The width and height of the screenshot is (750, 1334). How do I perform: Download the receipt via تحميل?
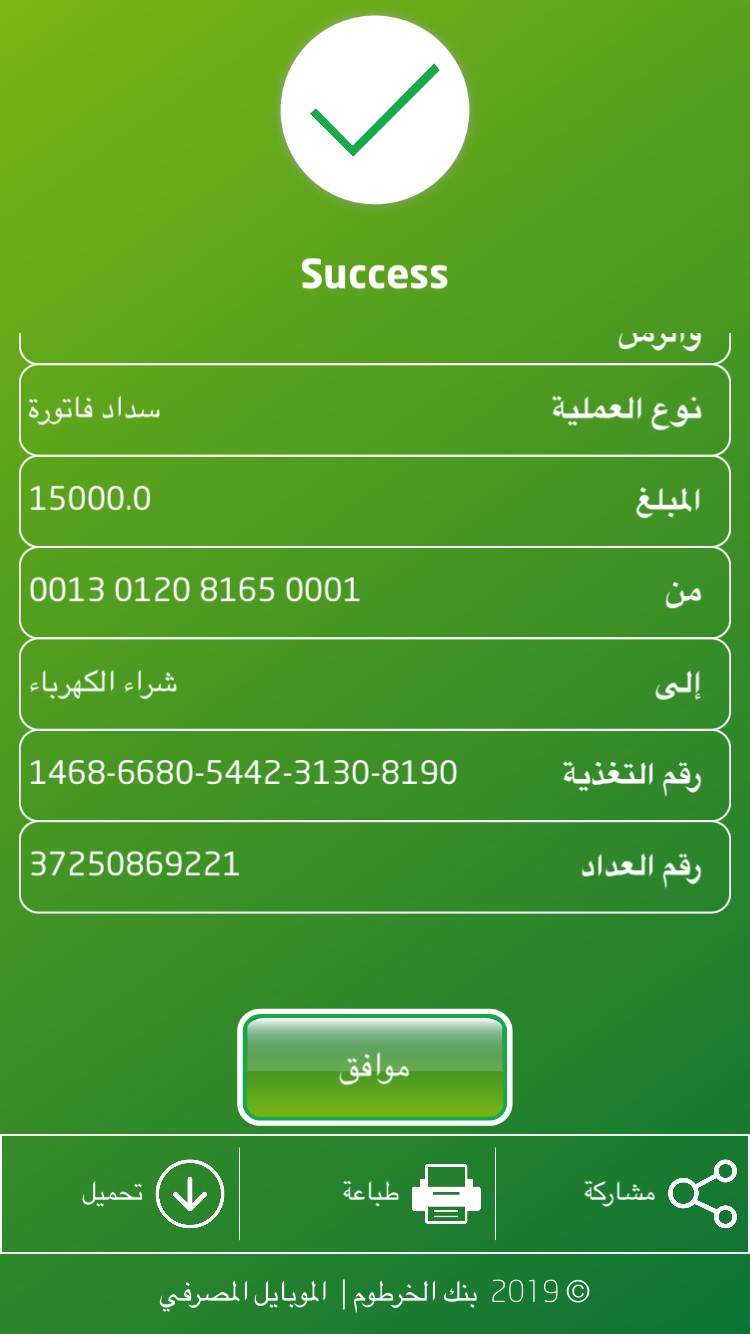(153, 1193)
